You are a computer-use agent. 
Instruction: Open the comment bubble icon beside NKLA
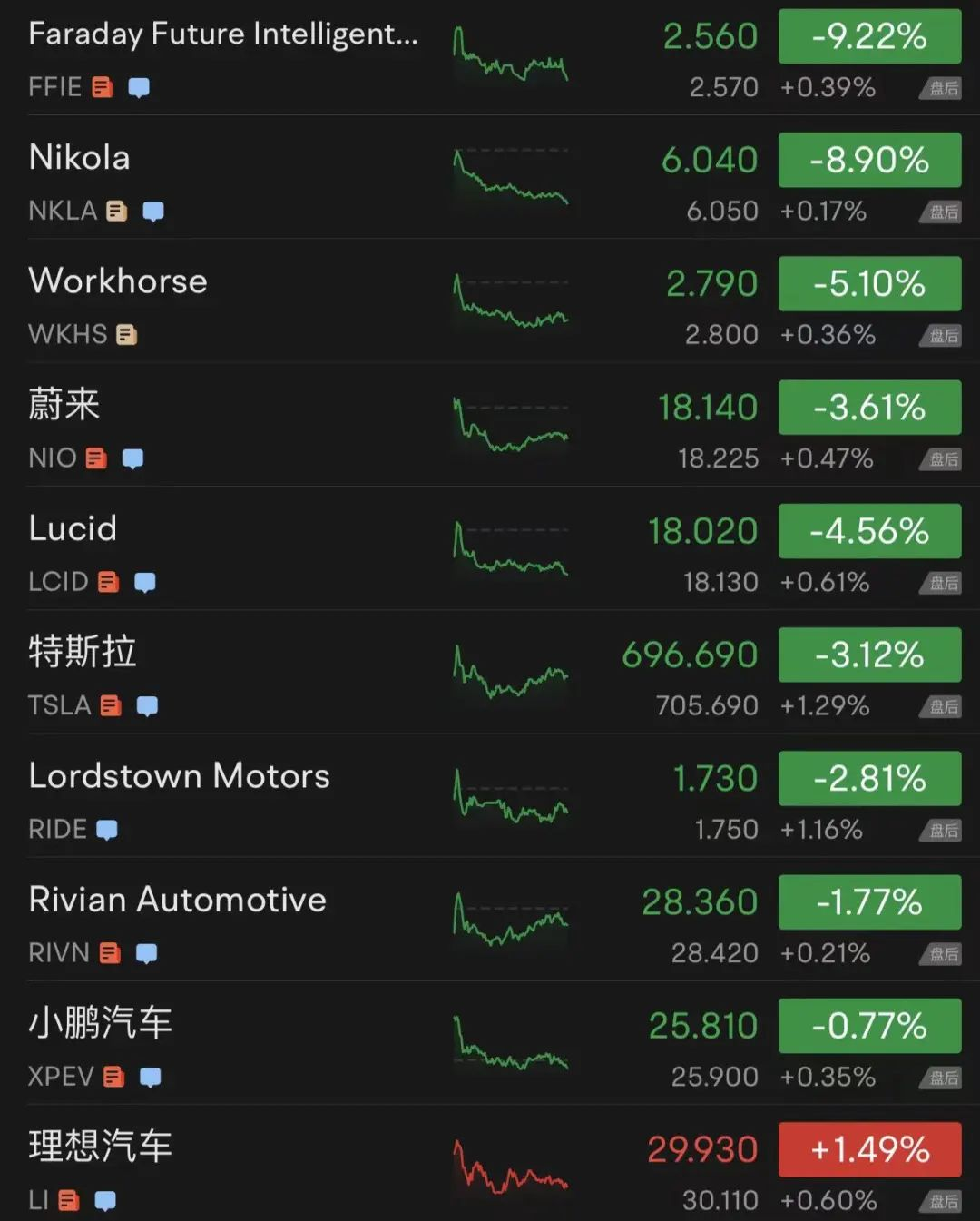[x=155, y=211]
